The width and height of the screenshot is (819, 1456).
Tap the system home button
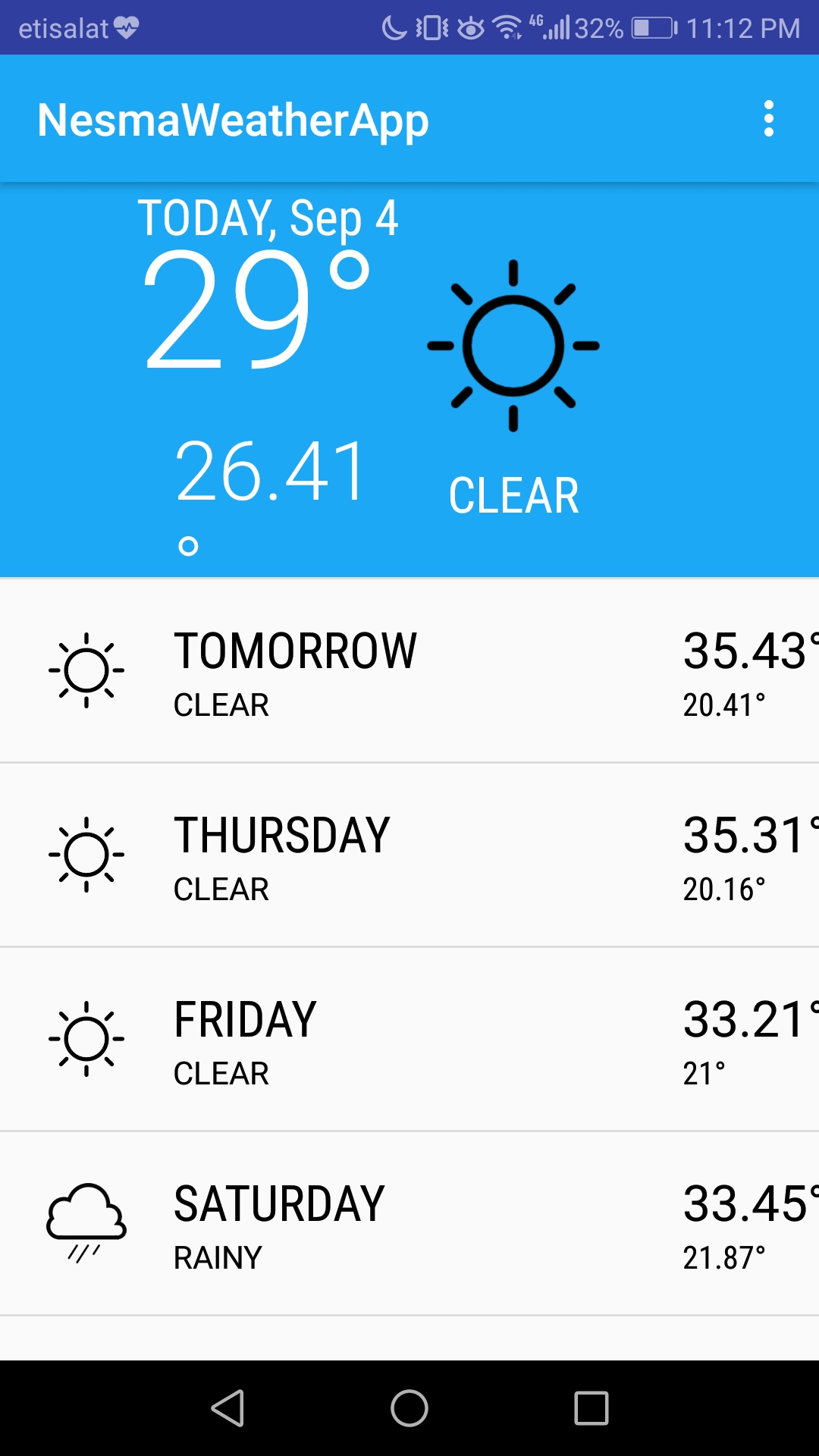[x=409, y=1408]
